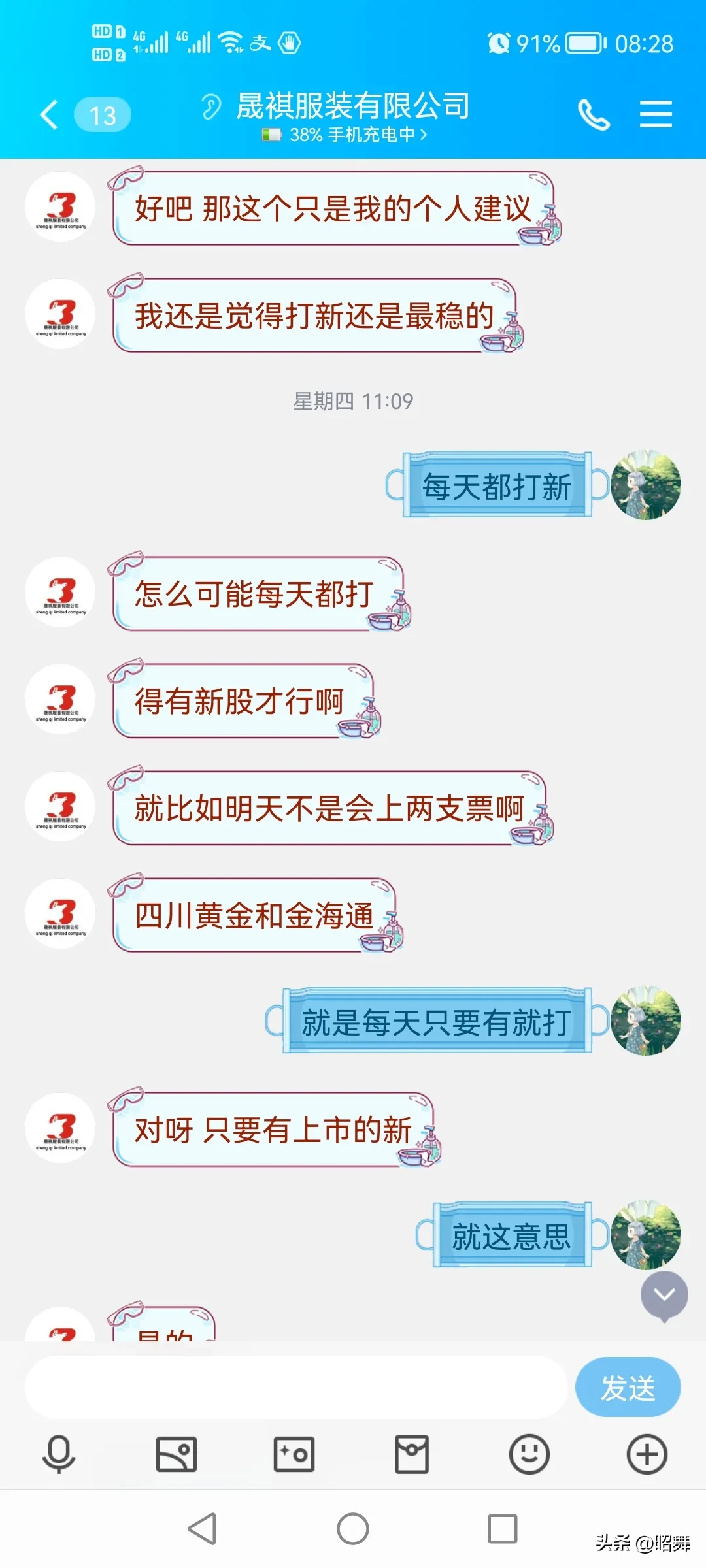Focus the message input field

click(295, 1387)
